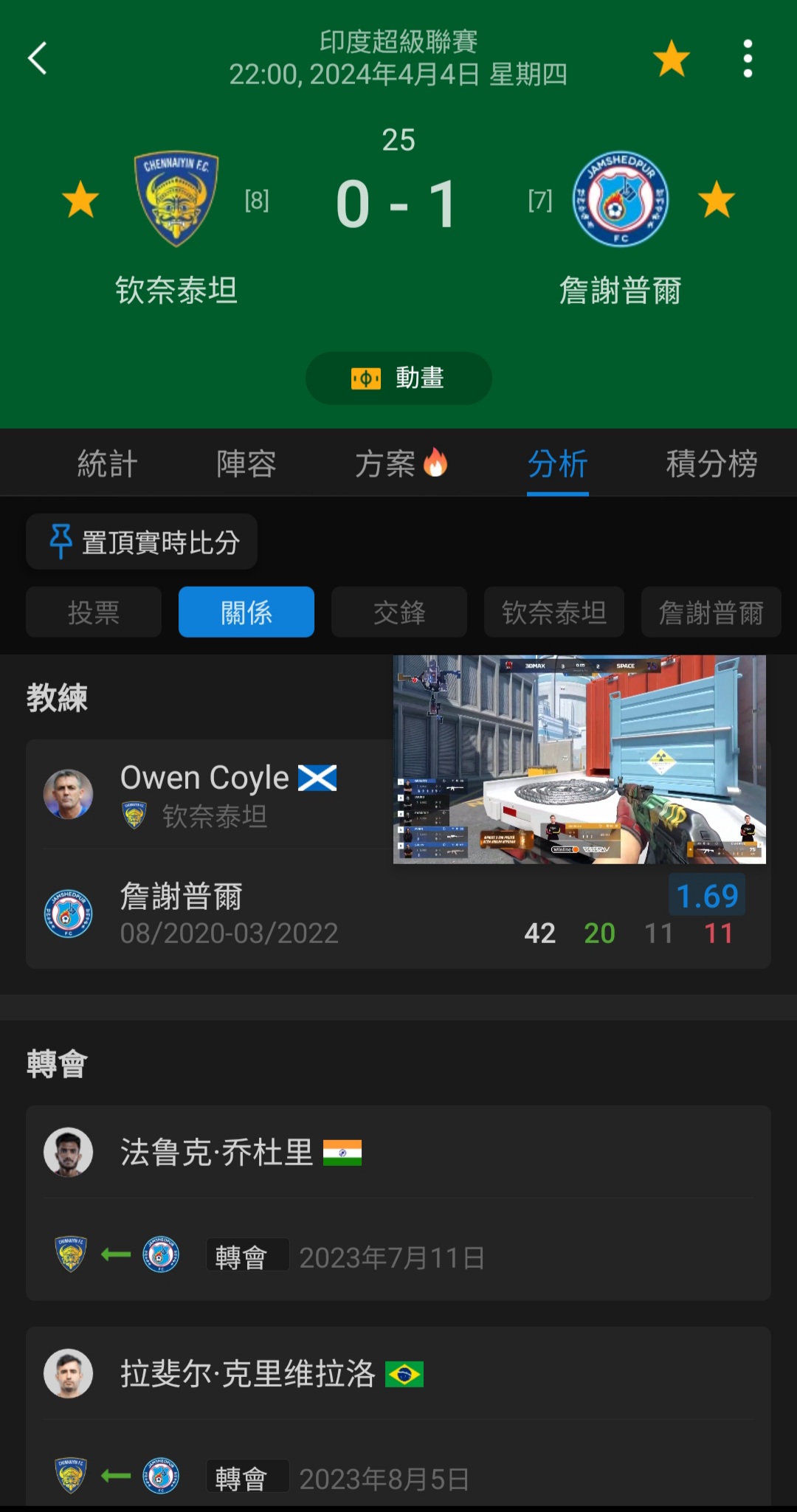The height and width of the screenshot is (1512, 797).
Task: Pin the live score with 置頂實時比分
Action: tap(142, 542)
